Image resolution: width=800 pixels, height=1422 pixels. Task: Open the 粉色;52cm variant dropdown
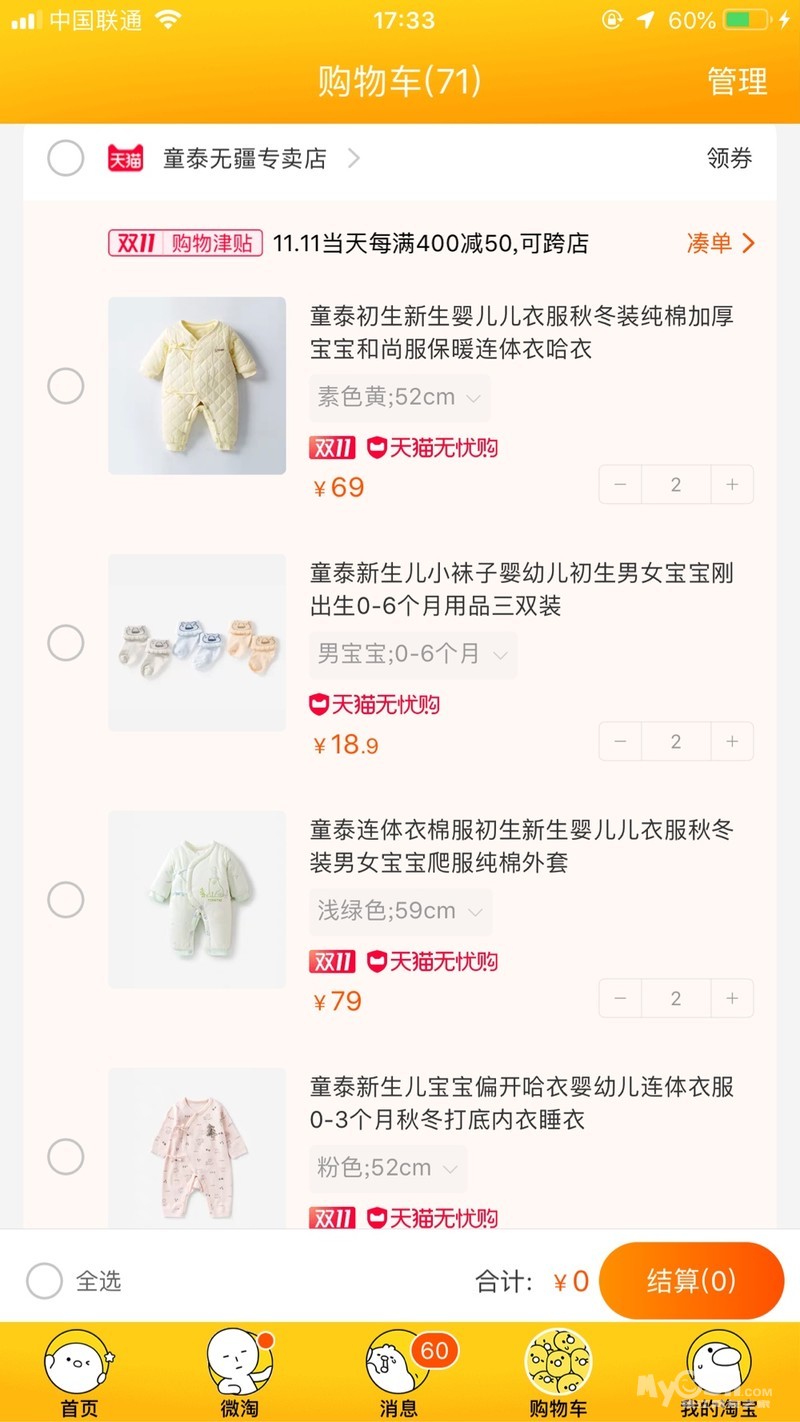pos(388,1168)
